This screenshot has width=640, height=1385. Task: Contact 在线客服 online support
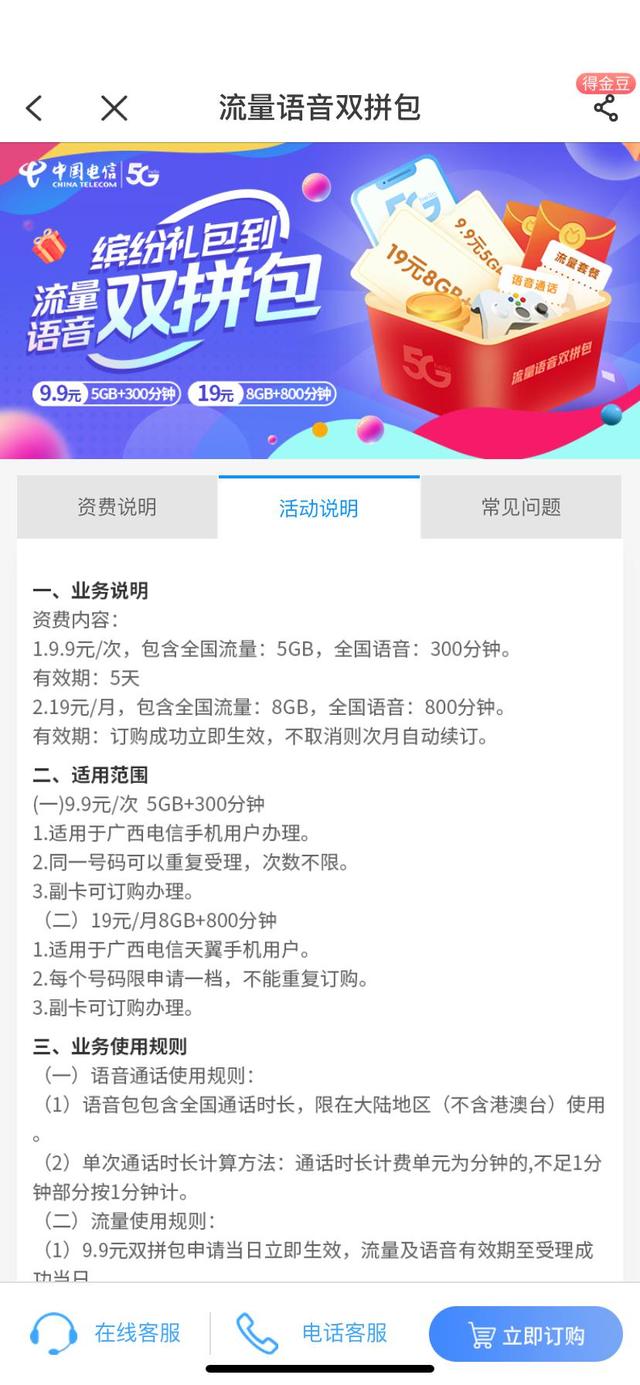[106, 1333]
